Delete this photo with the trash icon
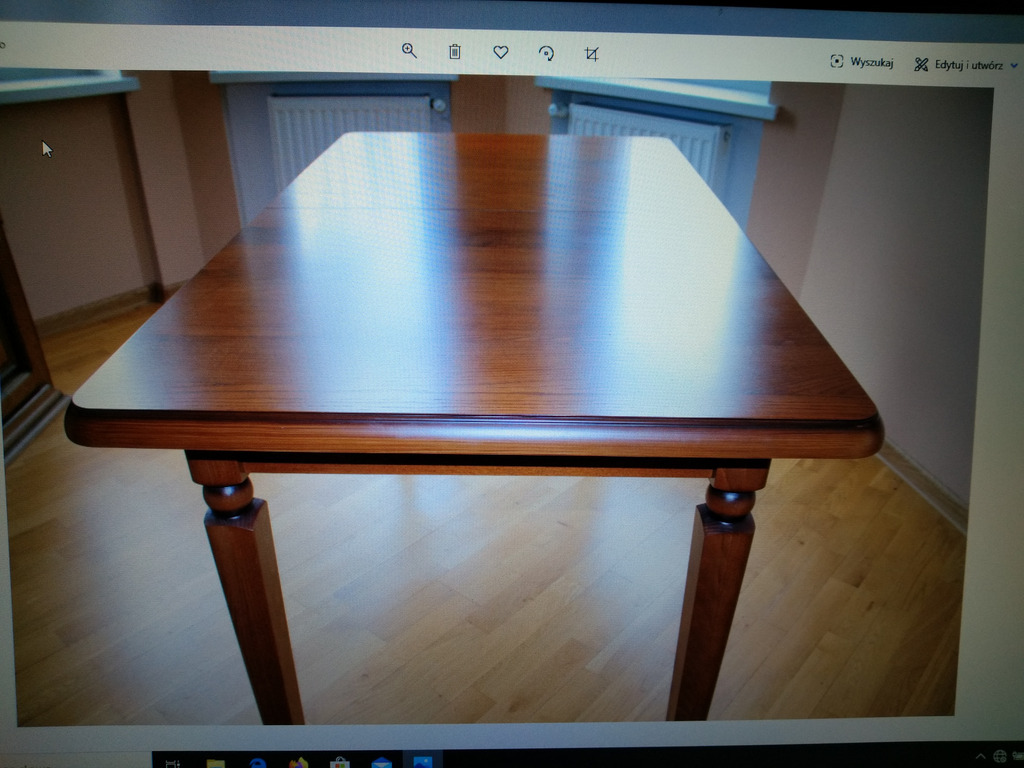 pos(455,52)
